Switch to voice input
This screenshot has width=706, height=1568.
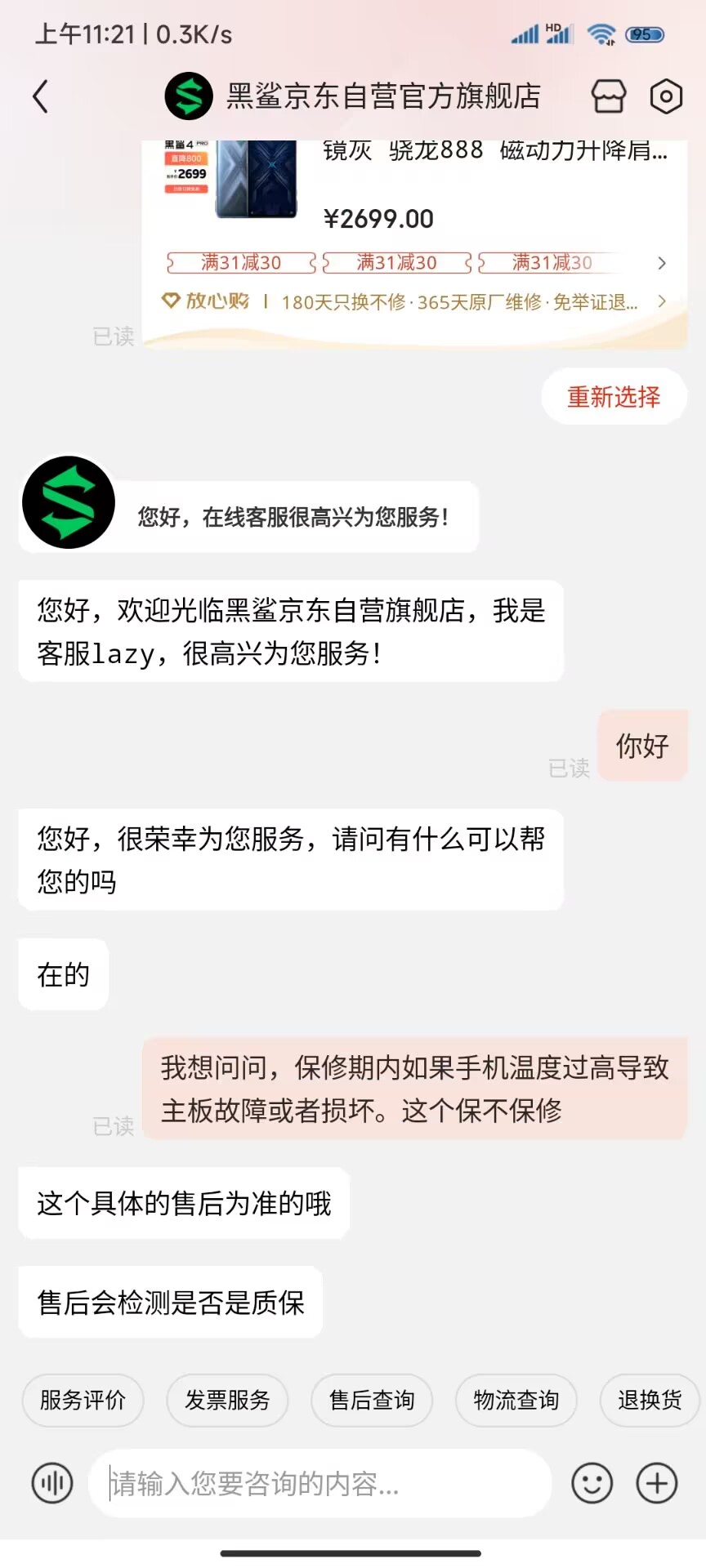(52, 1482)
